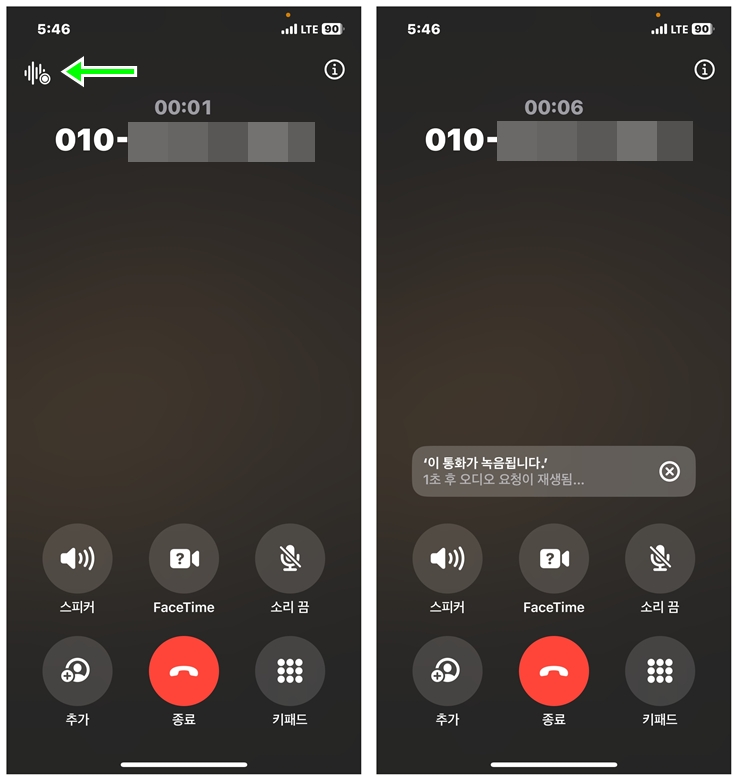Tap the 소리 끔 microphone icon
Viewport: 737px width, 780px height.
tap(289, 558)
